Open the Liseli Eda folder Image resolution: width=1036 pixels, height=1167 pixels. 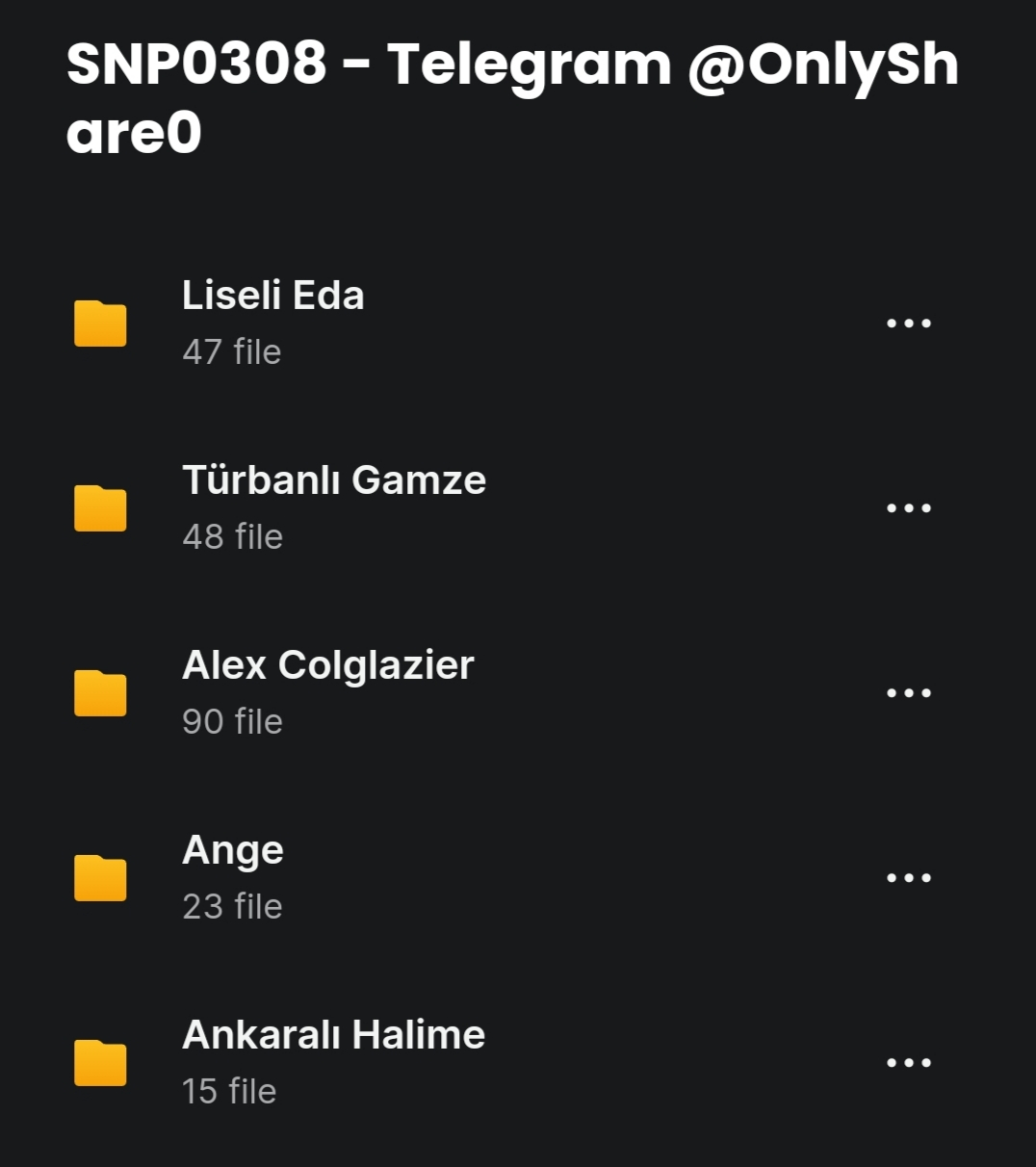pos(272,297)
